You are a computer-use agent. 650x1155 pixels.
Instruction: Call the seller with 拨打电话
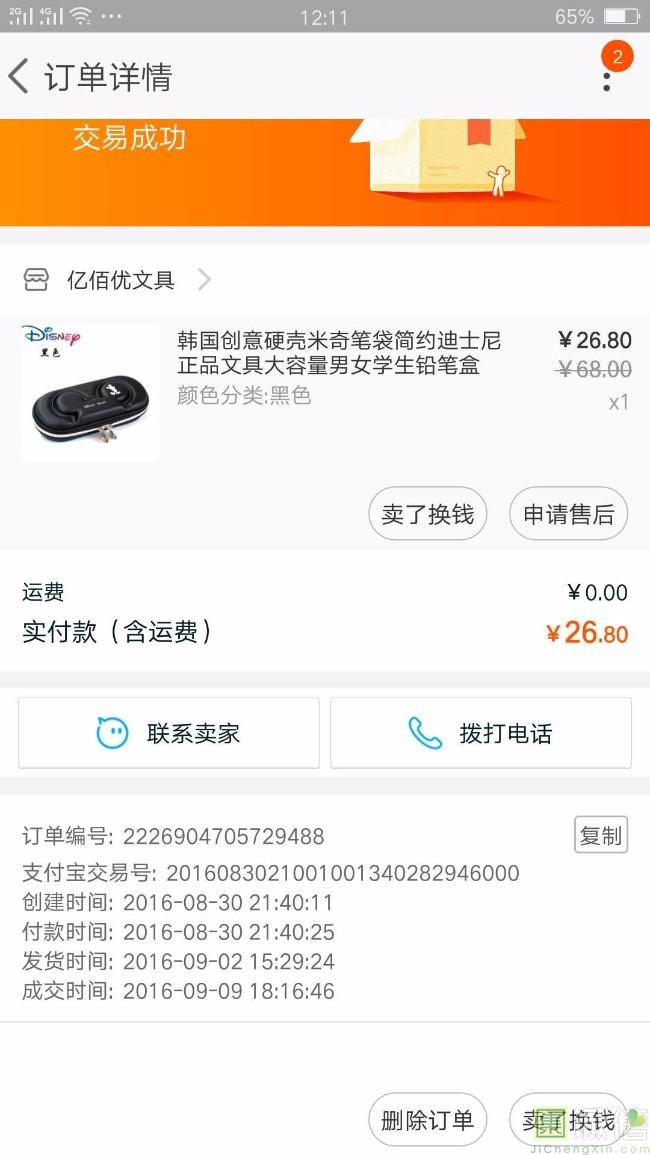point(481,733)
